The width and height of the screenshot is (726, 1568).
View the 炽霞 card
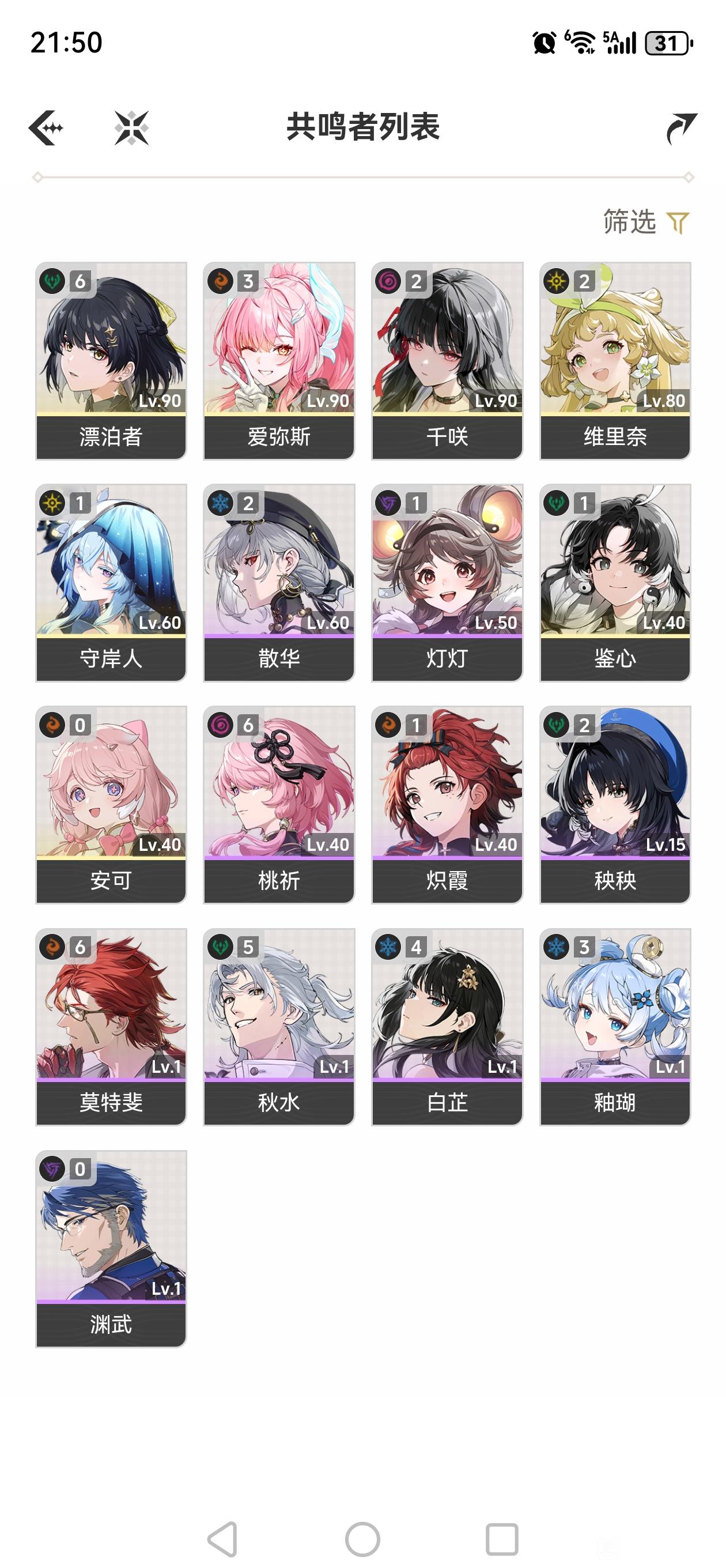[x=447, y=804]
